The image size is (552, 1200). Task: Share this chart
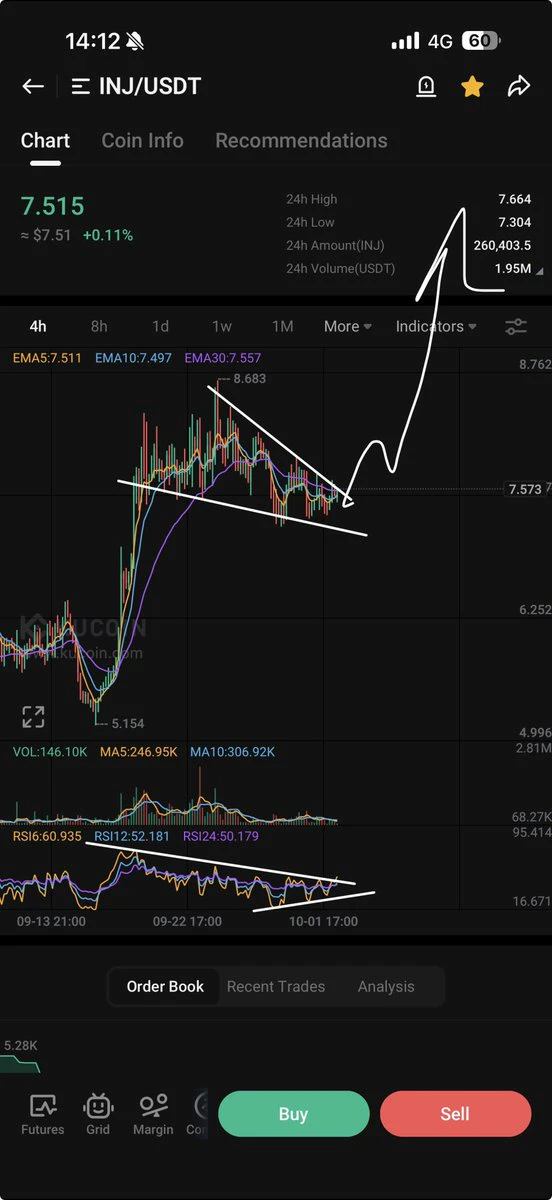tap(518, 87)
